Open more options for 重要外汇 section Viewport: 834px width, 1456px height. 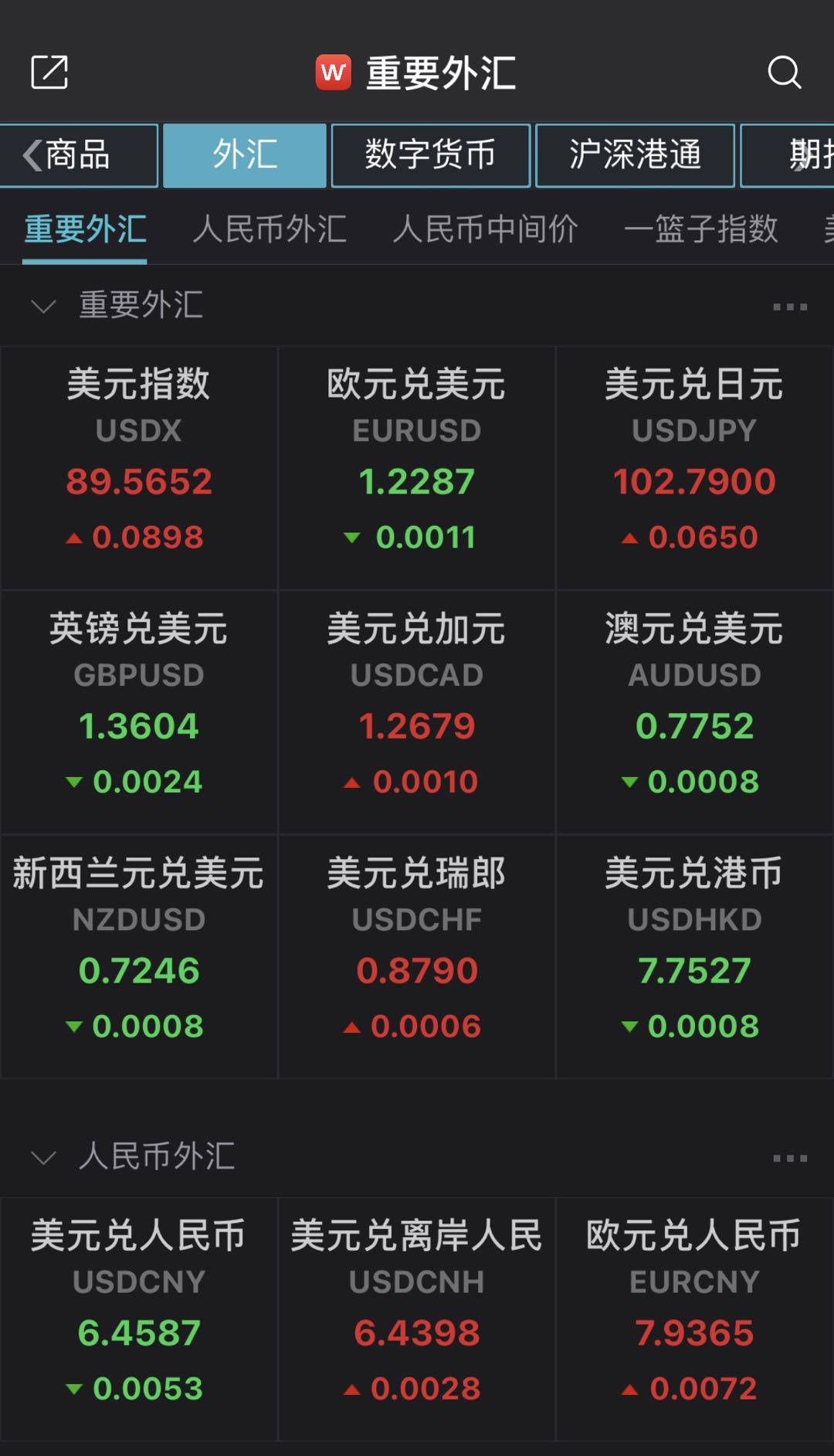(789, 307)
